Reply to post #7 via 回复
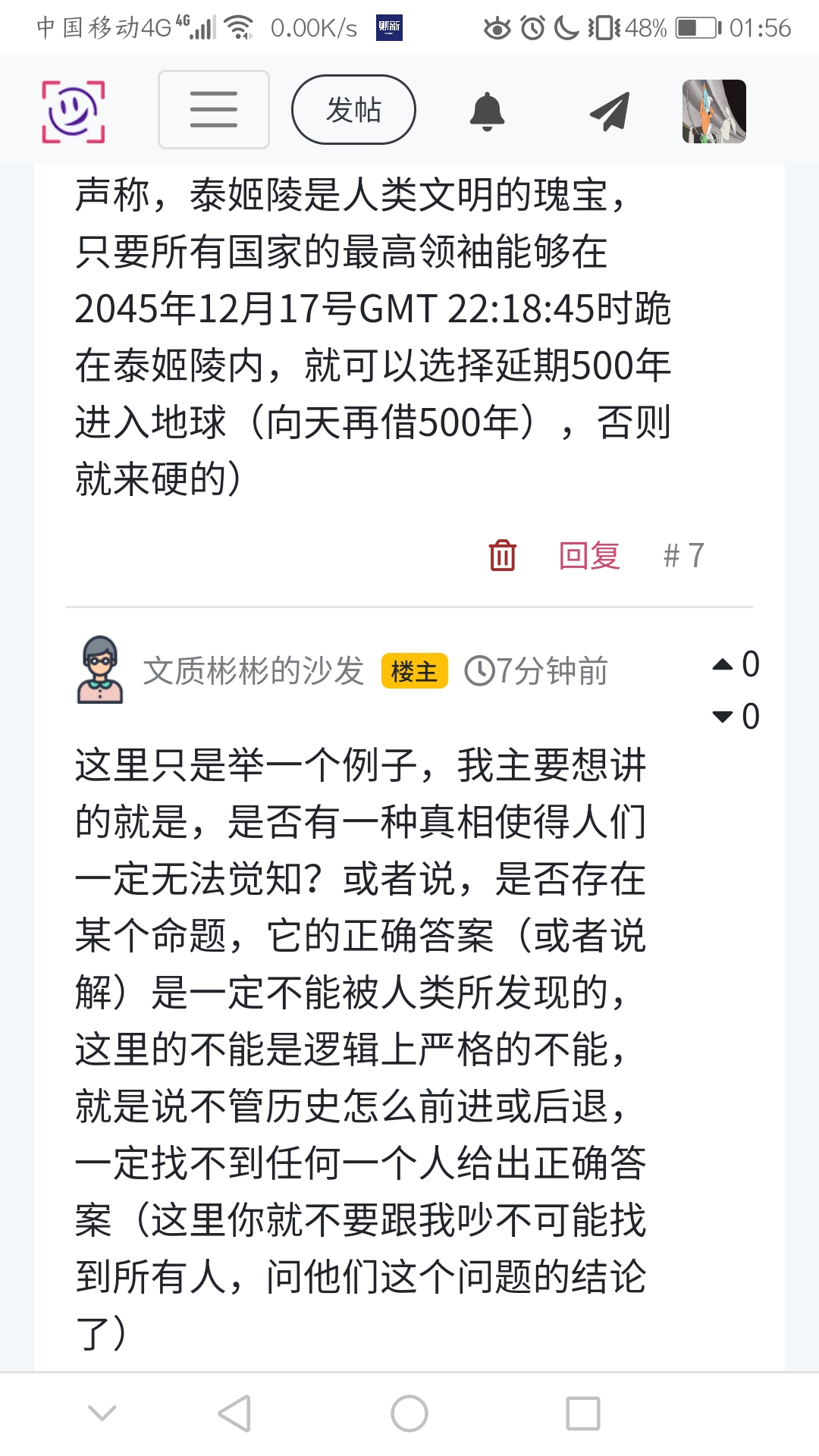 click(x=589, y=555)
